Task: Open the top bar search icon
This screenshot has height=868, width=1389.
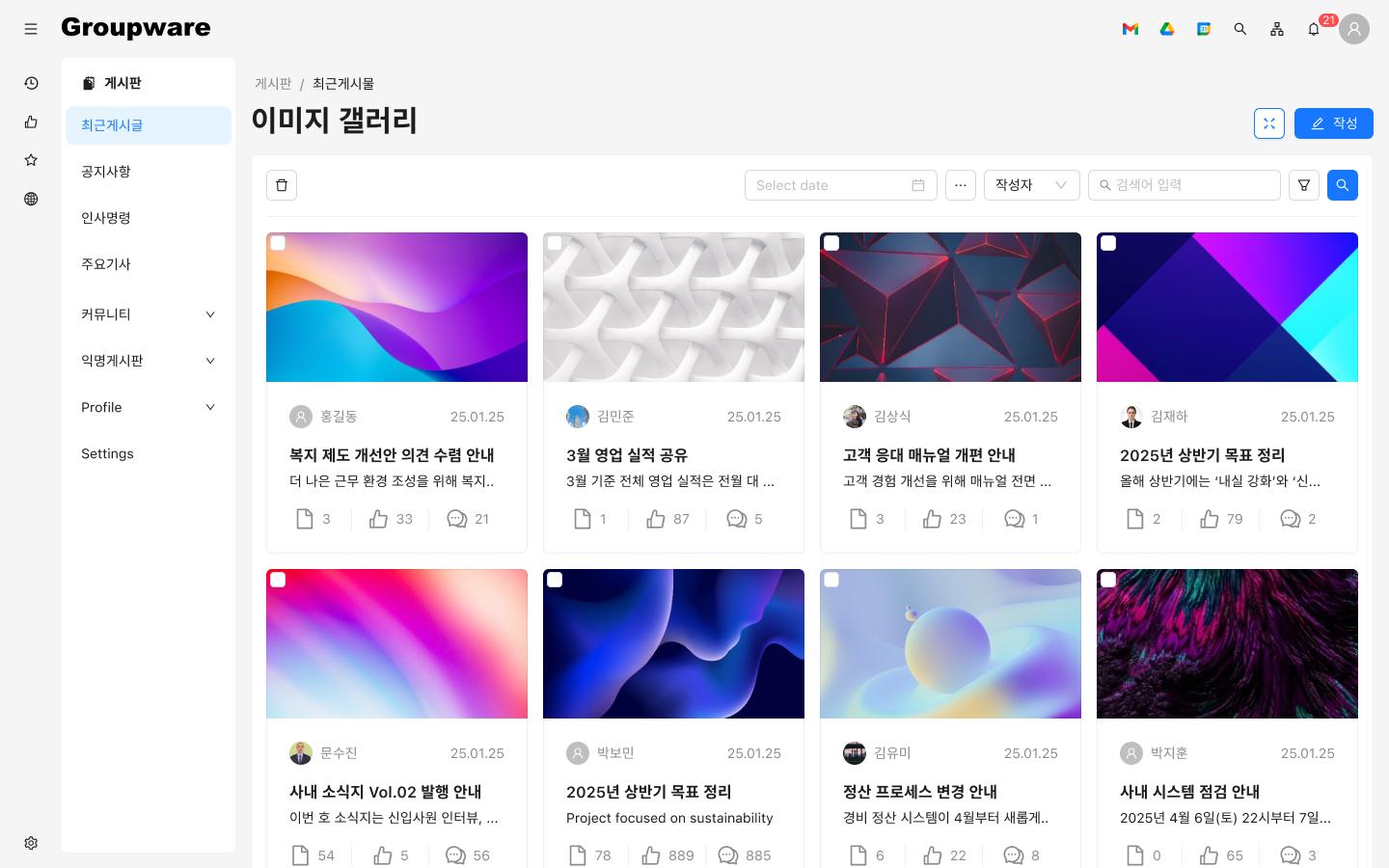Action: [x=1240, y=29]
